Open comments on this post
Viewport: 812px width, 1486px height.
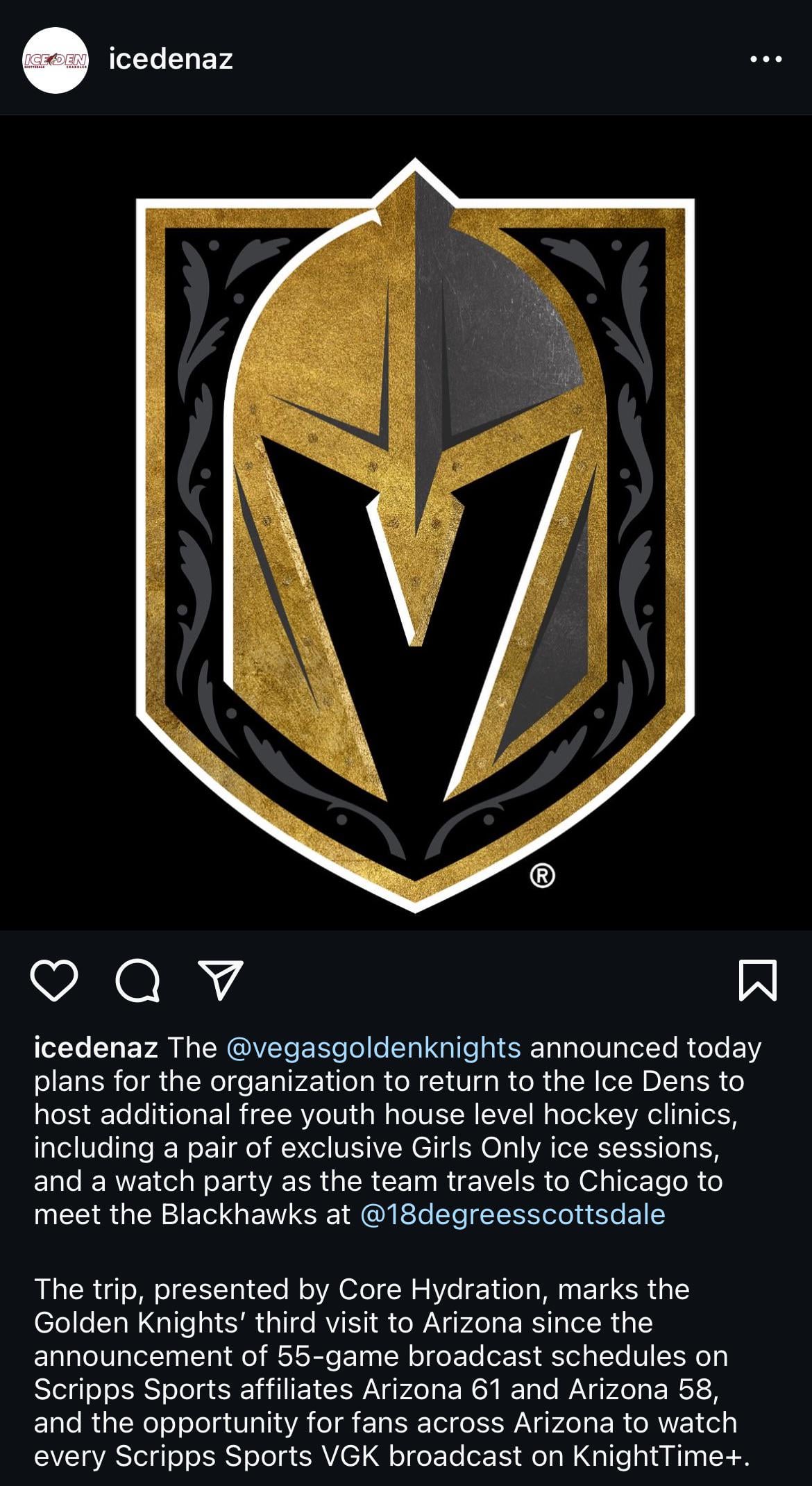tap(138, 981)
